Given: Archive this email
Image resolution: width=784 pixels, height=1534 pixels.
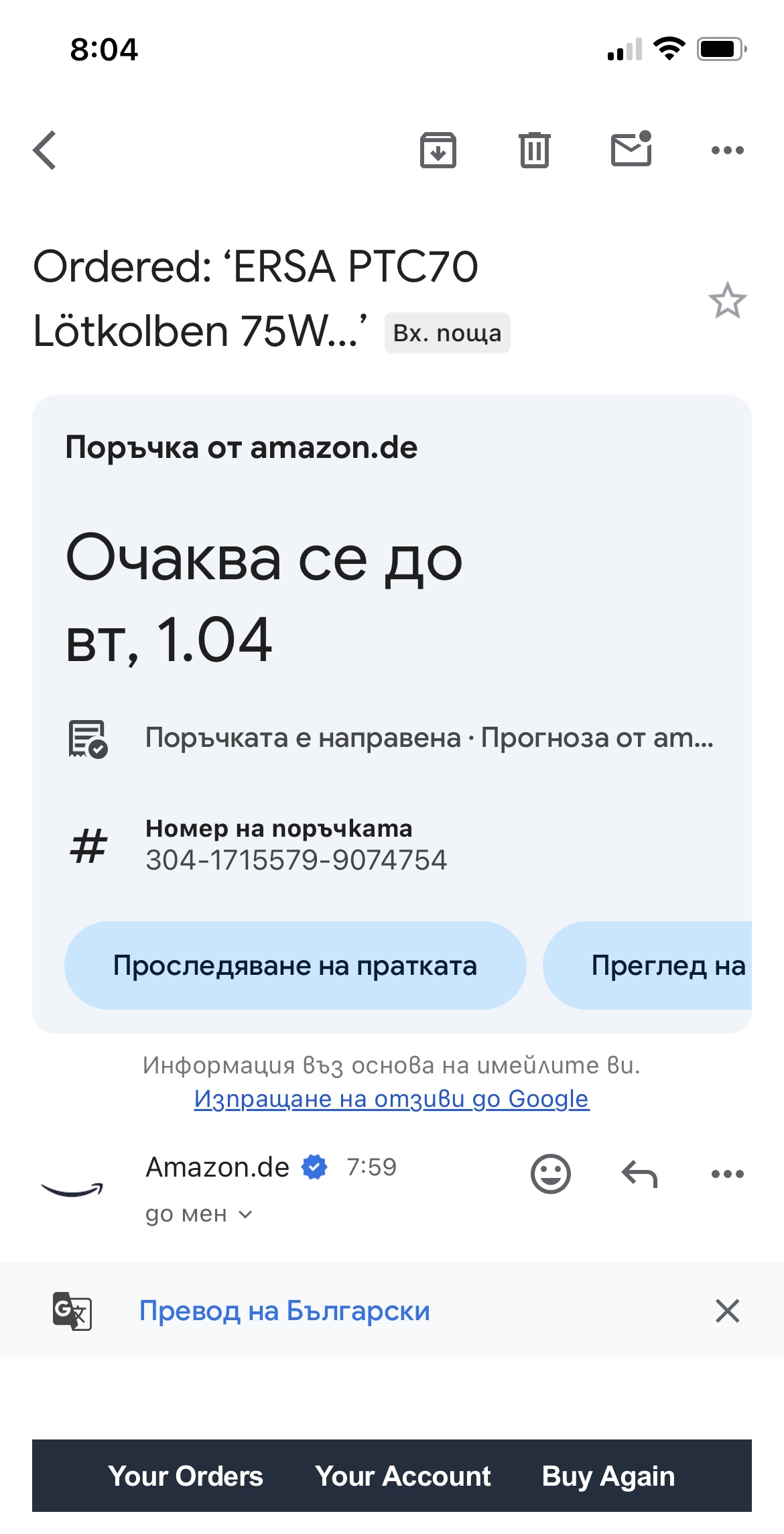Looking at the screenshot, I should point(438,150).
